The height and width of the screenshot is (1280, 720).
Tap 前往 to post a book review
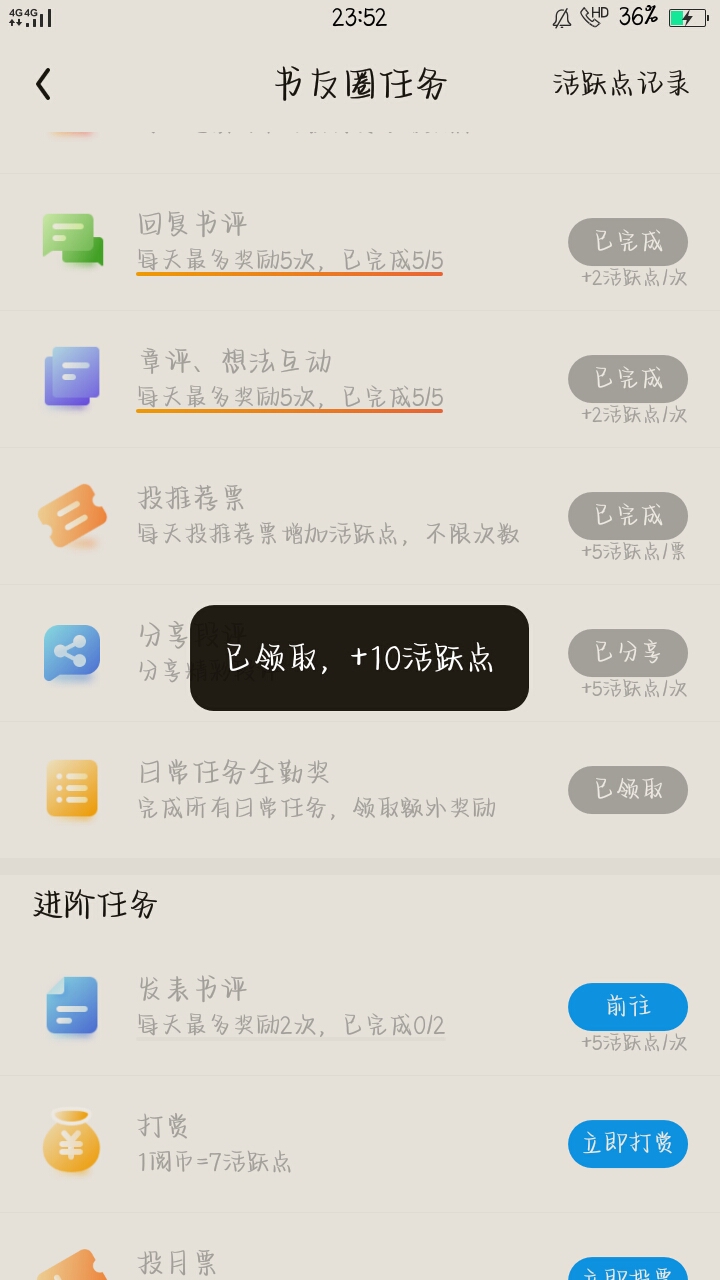(x=628, y=1006)
